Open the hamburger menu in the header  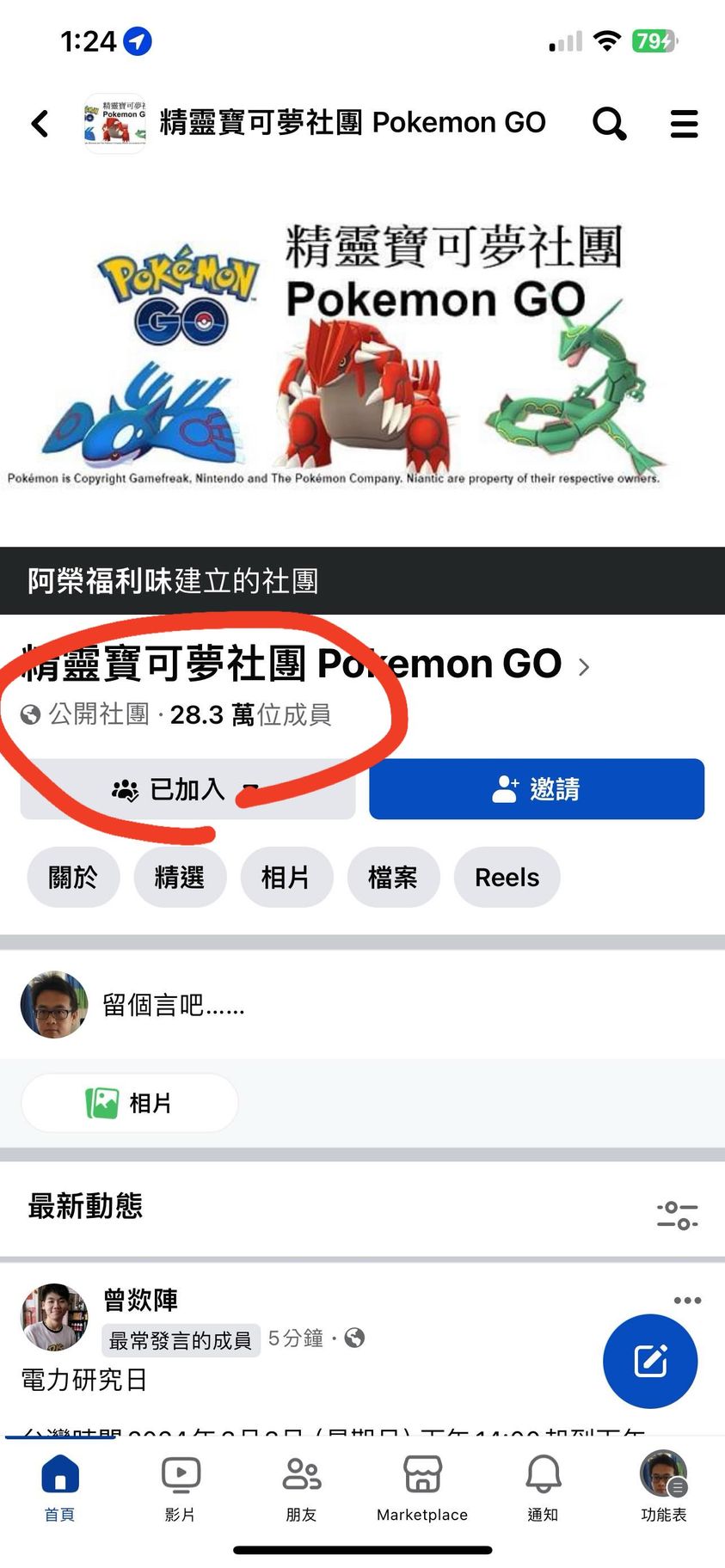tap(684, 123)
